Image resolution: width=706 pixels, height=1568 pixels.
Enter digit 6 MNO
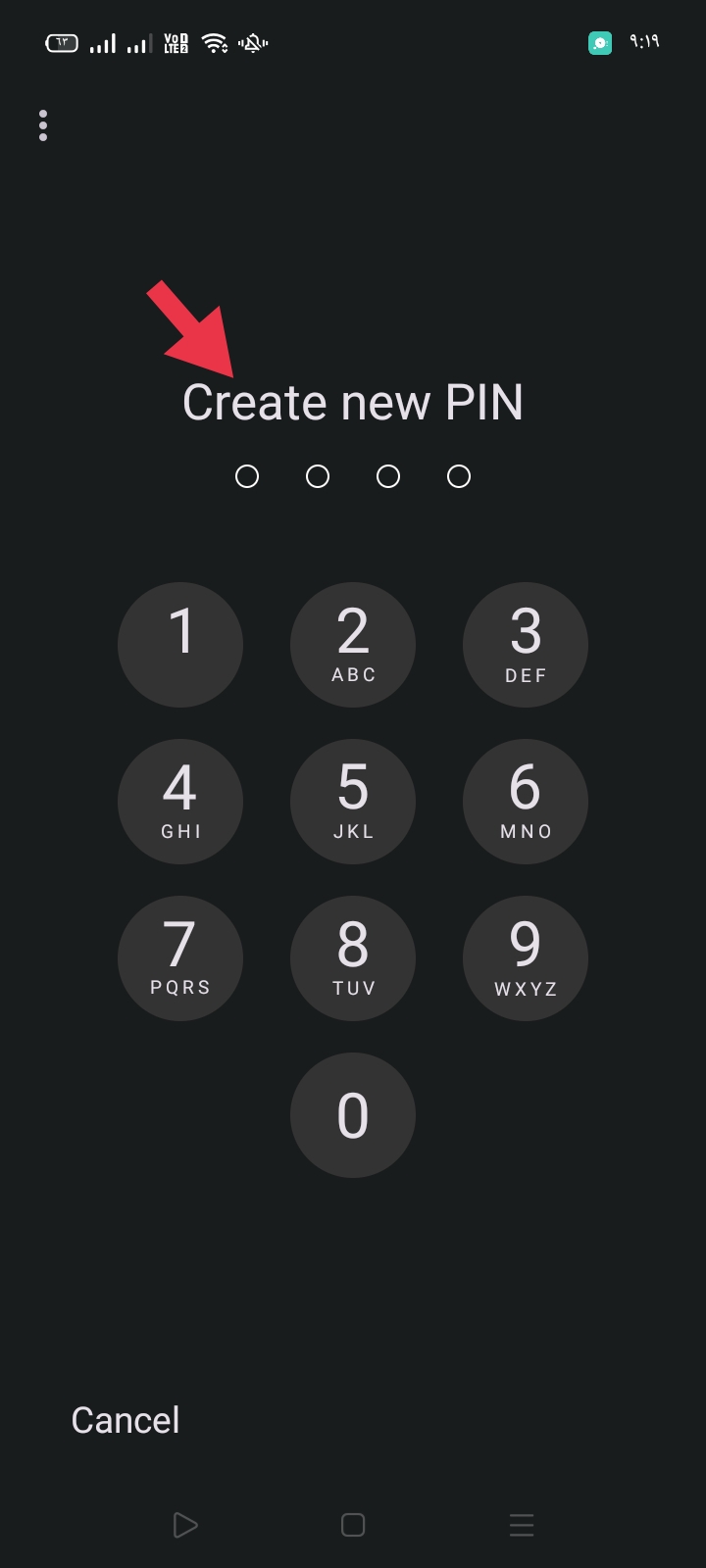tap(526, 802)
